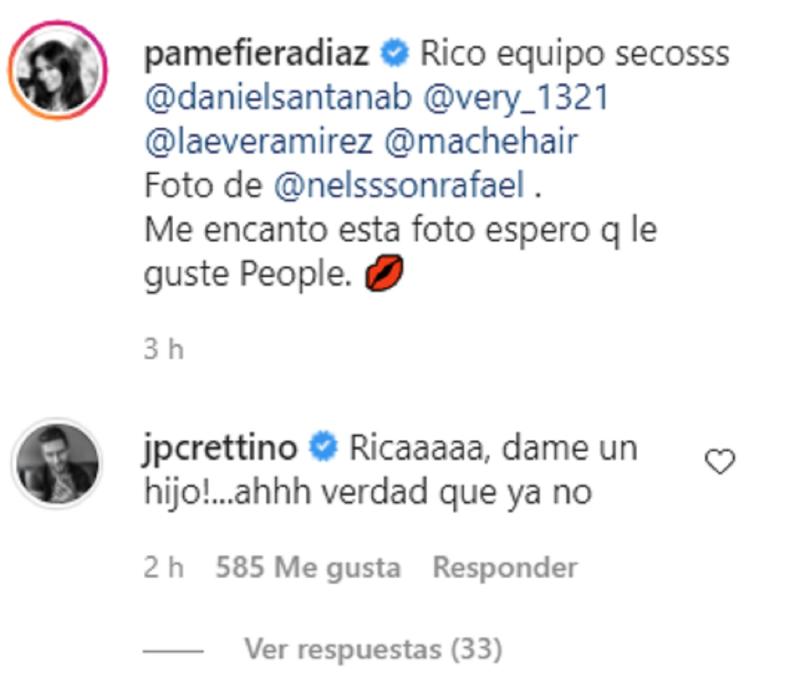The height and width of the screenshot is (682, 800).
Task: Open pamefieradiaz profile picture
Action: coord(57,71)
